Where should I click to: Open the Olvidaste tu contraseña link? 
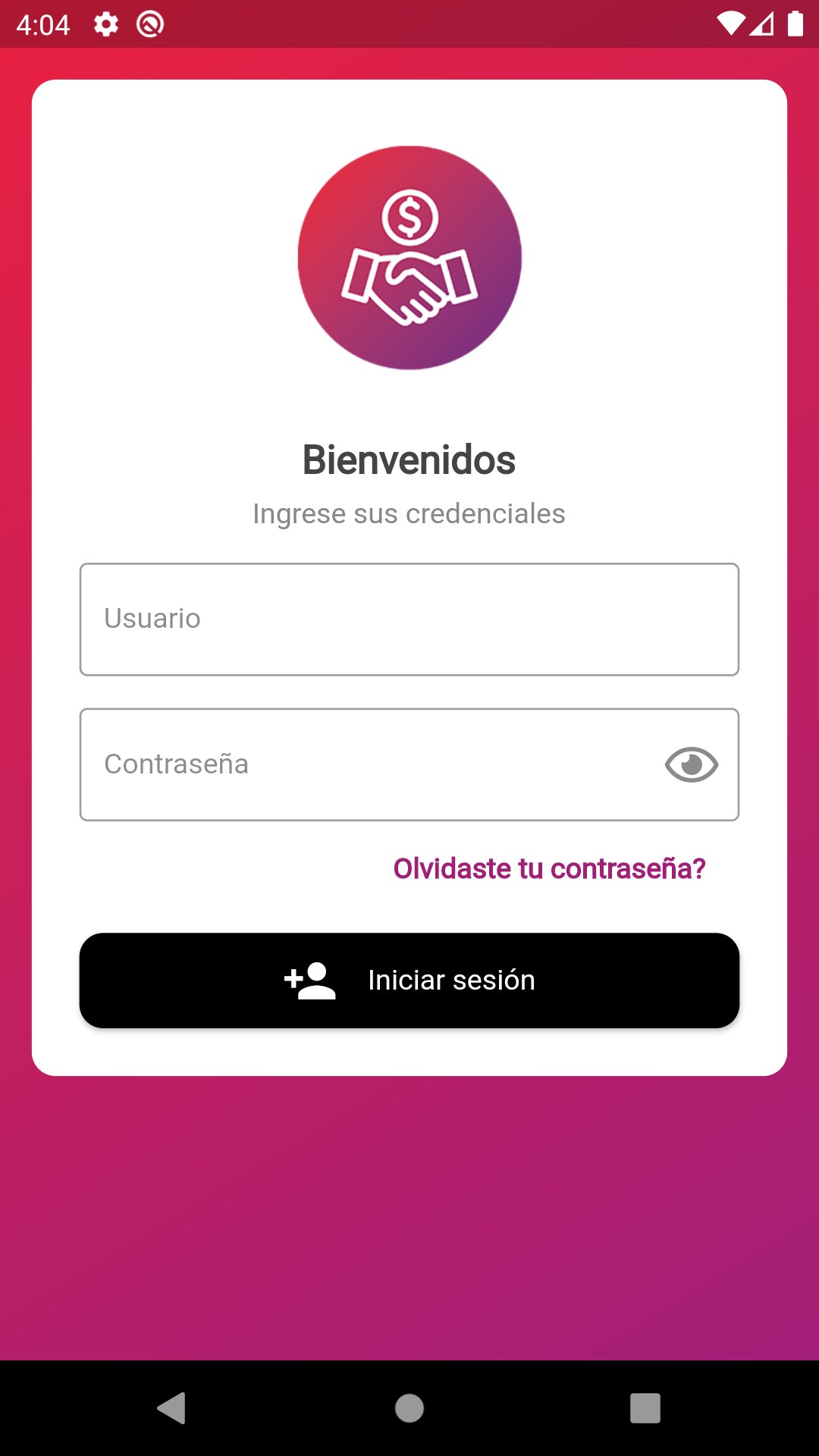tap(549, 868)
